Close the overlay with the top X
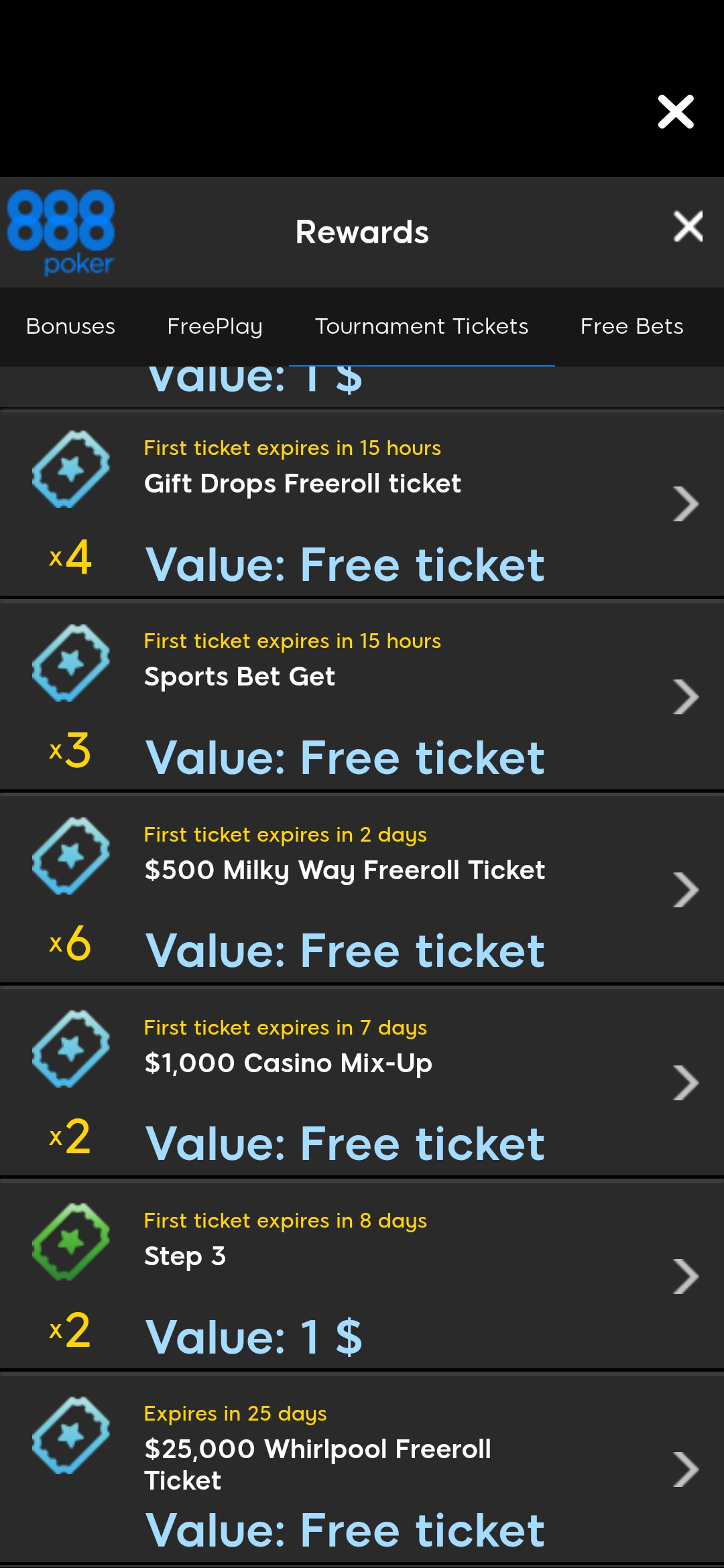The height and width of the screenshot is (1568, 724). 676,111
